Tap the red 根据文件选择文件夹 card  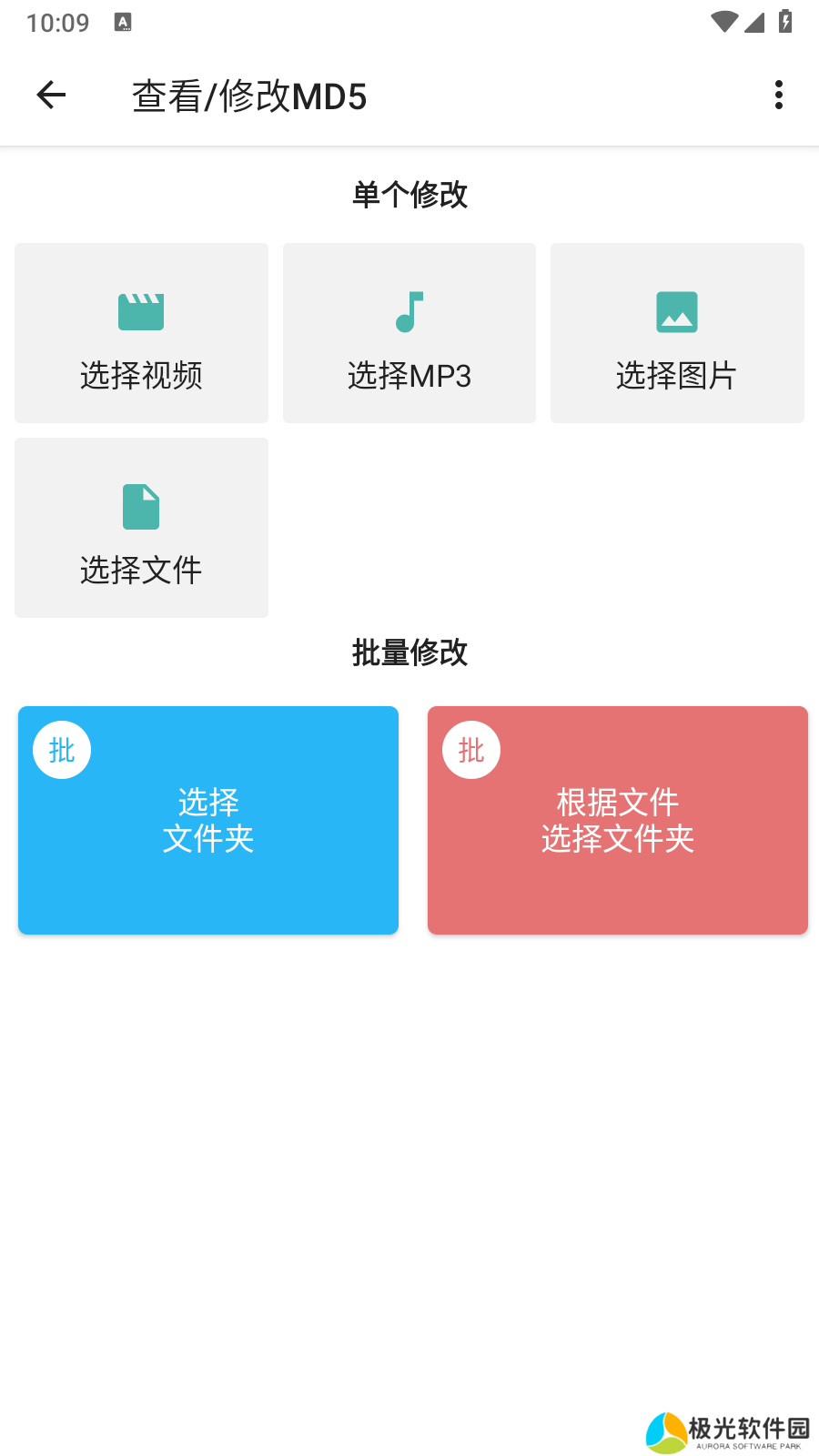pyautogui.click(x=618, y=820)
